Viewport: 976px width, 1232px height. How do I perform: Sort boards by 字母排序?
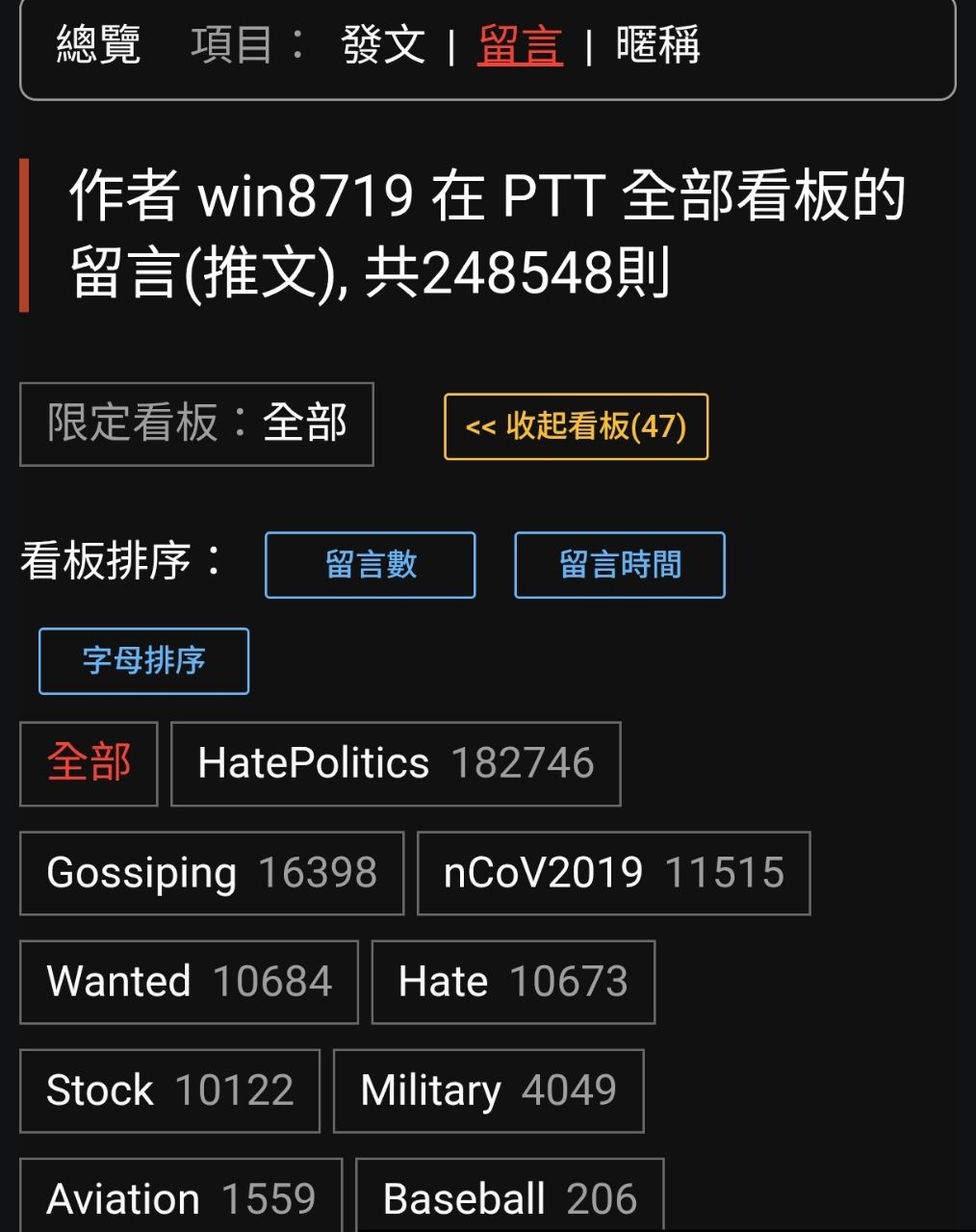(x=143, y=661)
